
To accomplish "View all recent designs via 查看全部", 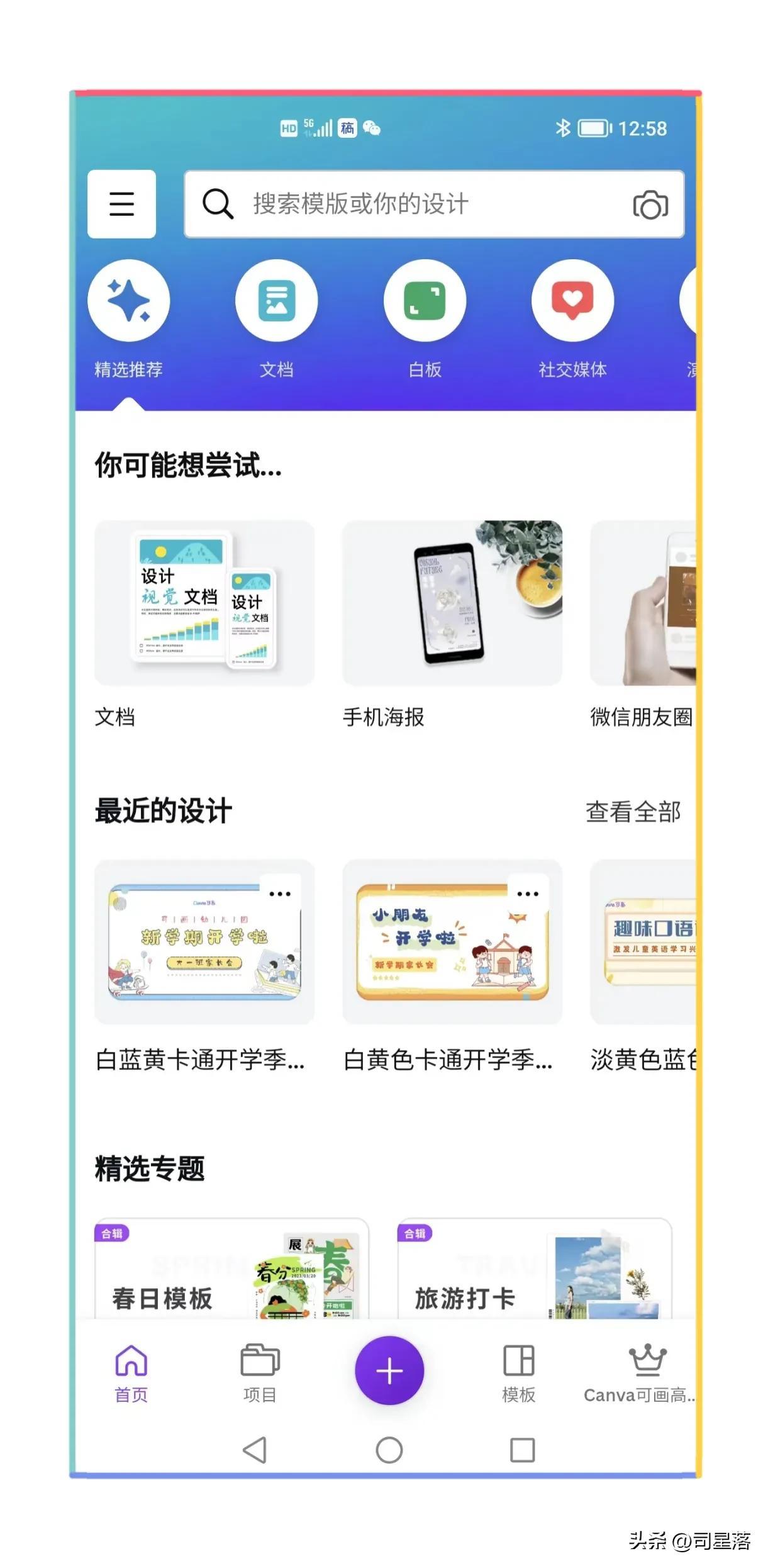I will (x=633, y=812).
